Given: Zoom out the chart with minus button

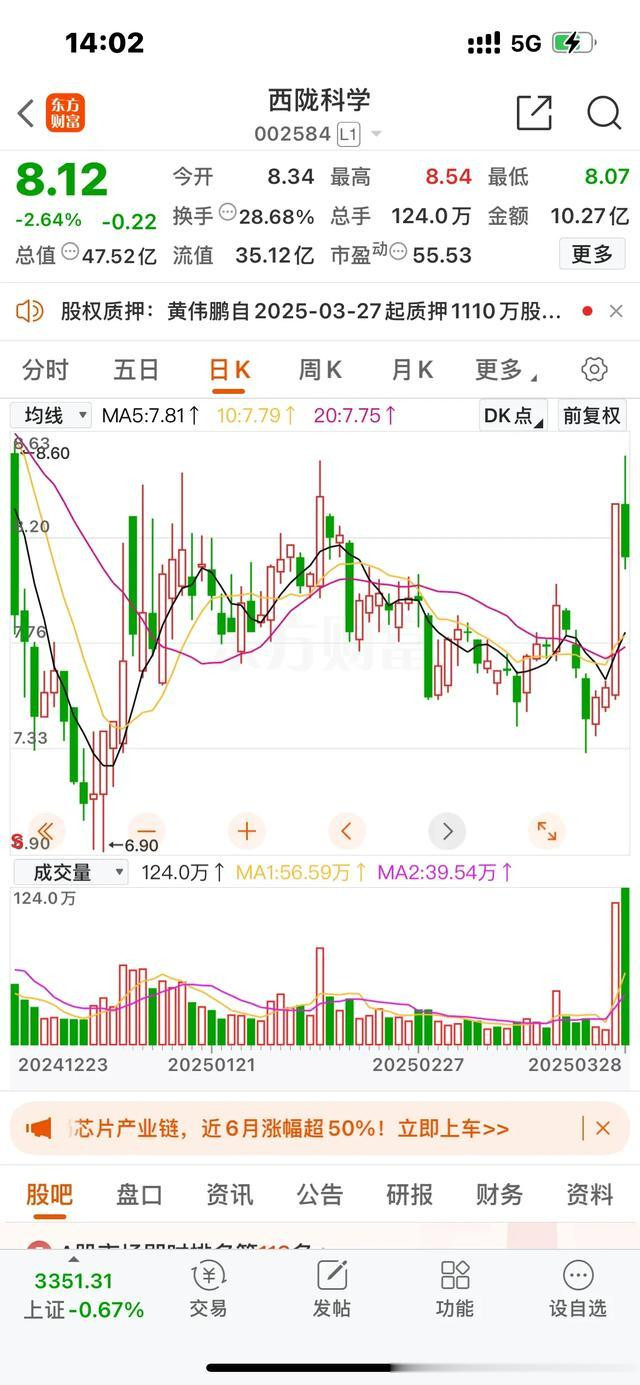Looking at the screenshot, I should tap(147, 831).
